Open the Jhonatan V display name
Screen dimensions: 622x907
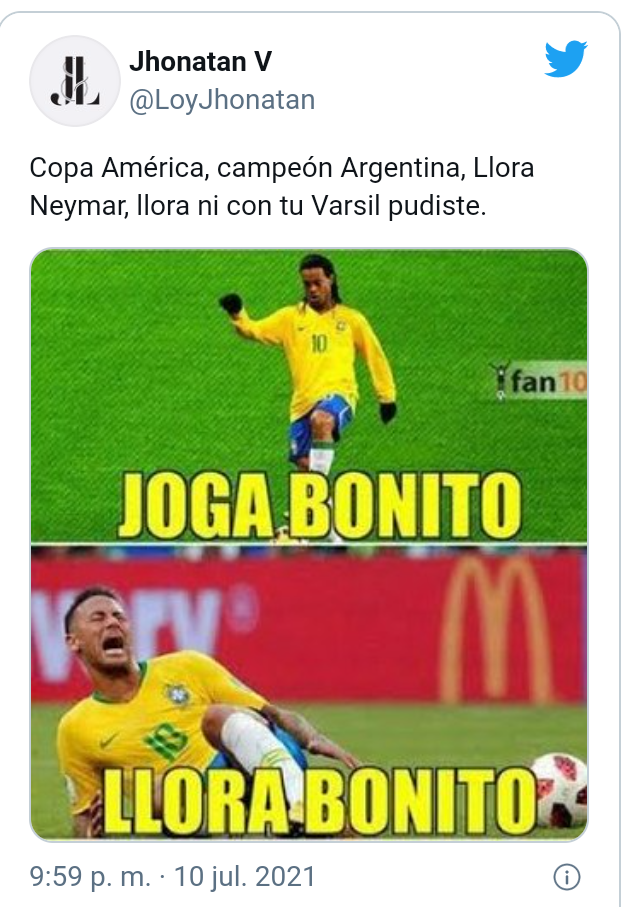click(x=200, y=62)
